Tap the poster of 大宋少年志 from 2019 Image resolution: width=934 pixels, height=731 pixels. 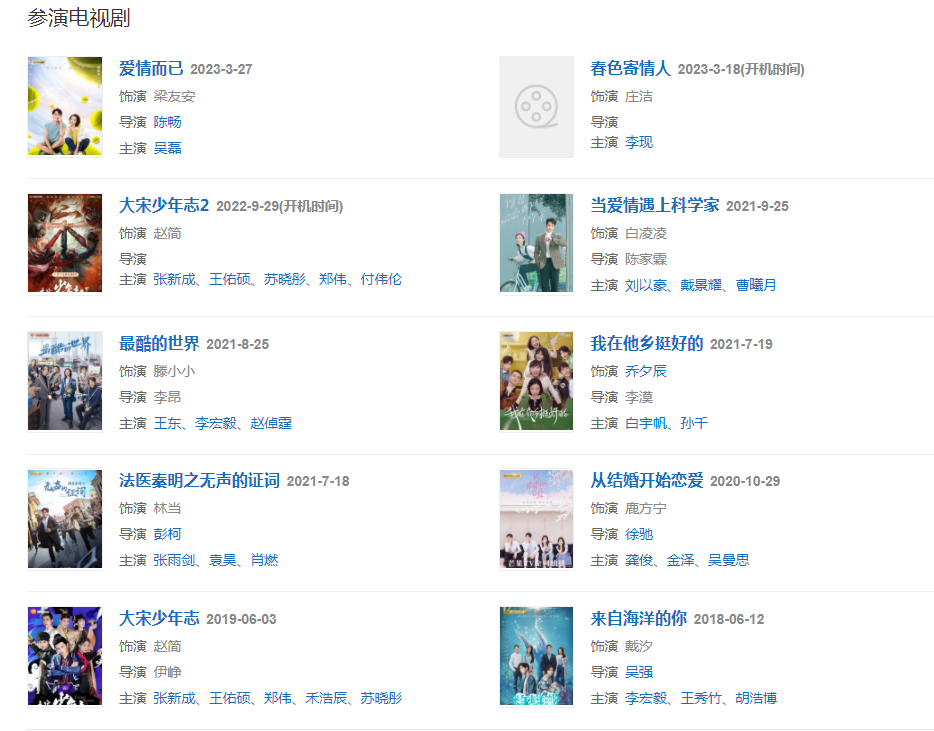click(65, 656)
